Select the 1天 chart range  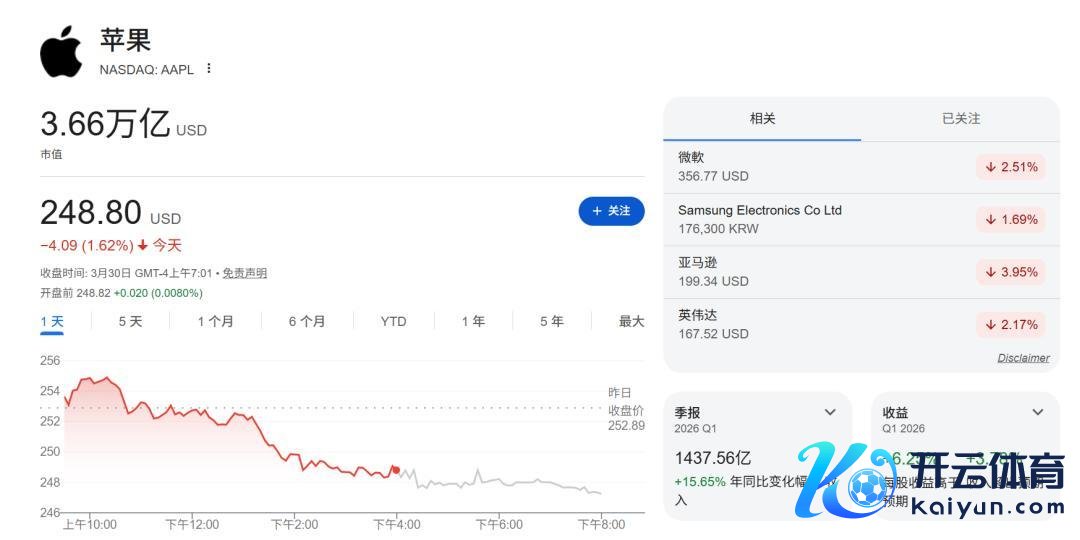[x=52, y=321]
